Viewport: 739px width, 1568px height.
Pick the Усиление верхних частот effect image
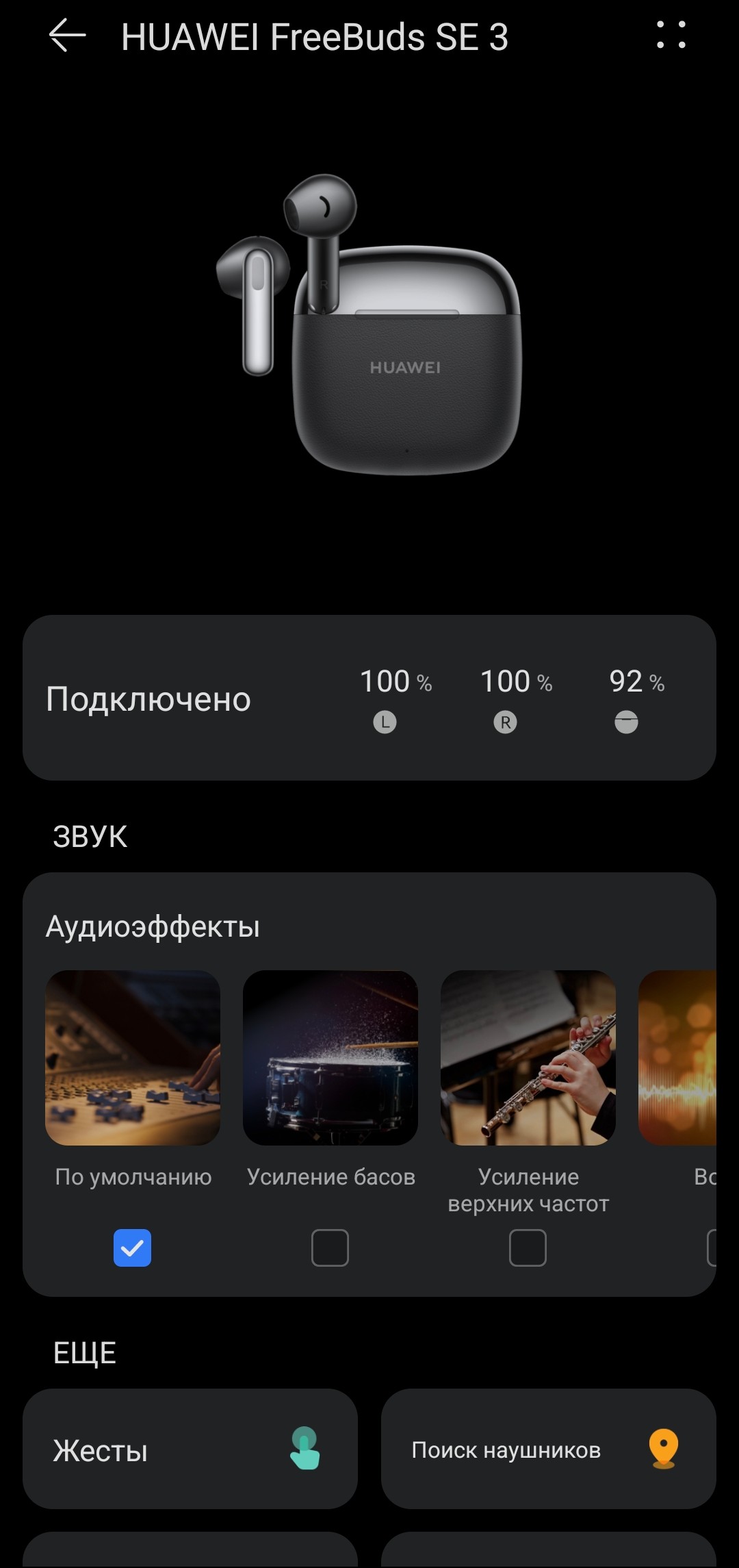coord(528,1057)
